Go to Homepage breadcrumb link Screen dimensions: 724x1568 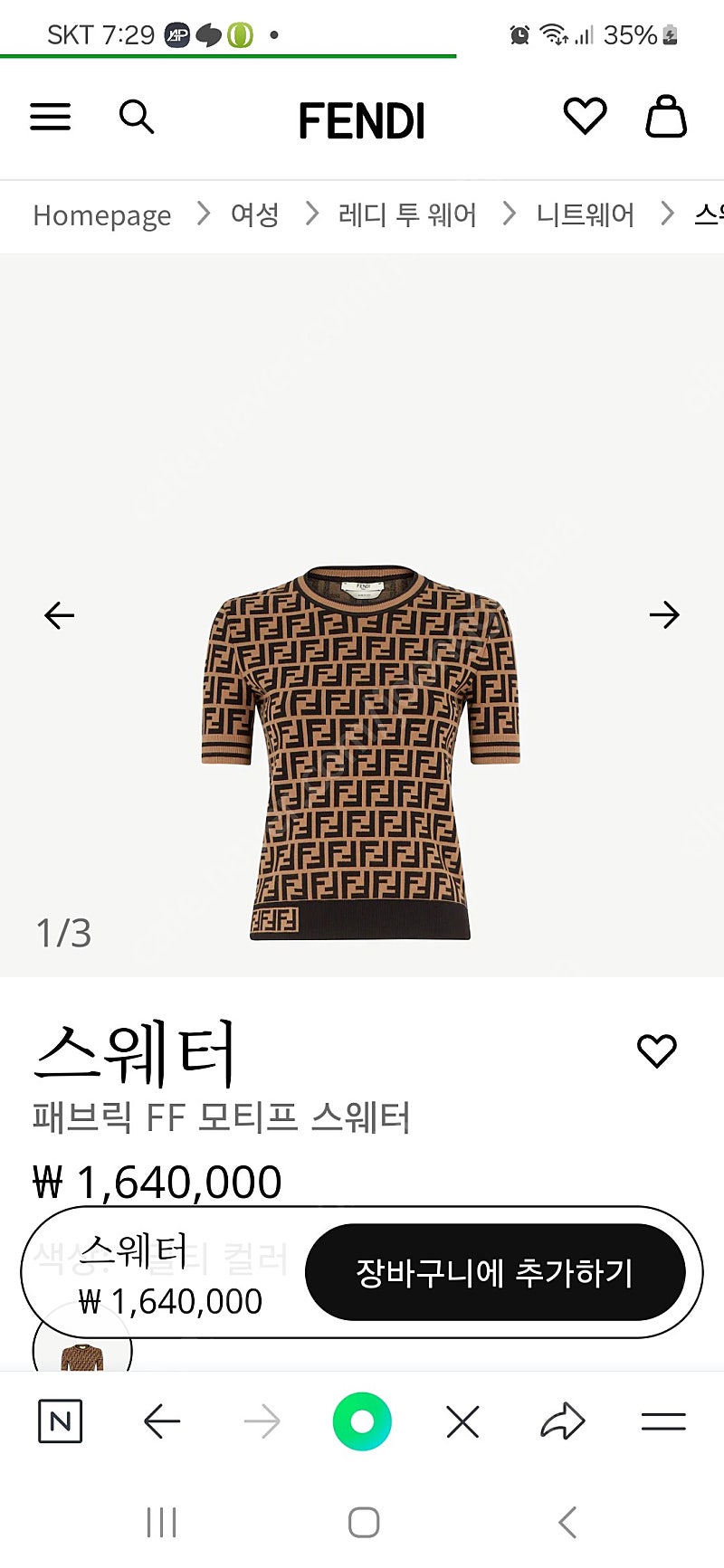(x=102, y=215)
